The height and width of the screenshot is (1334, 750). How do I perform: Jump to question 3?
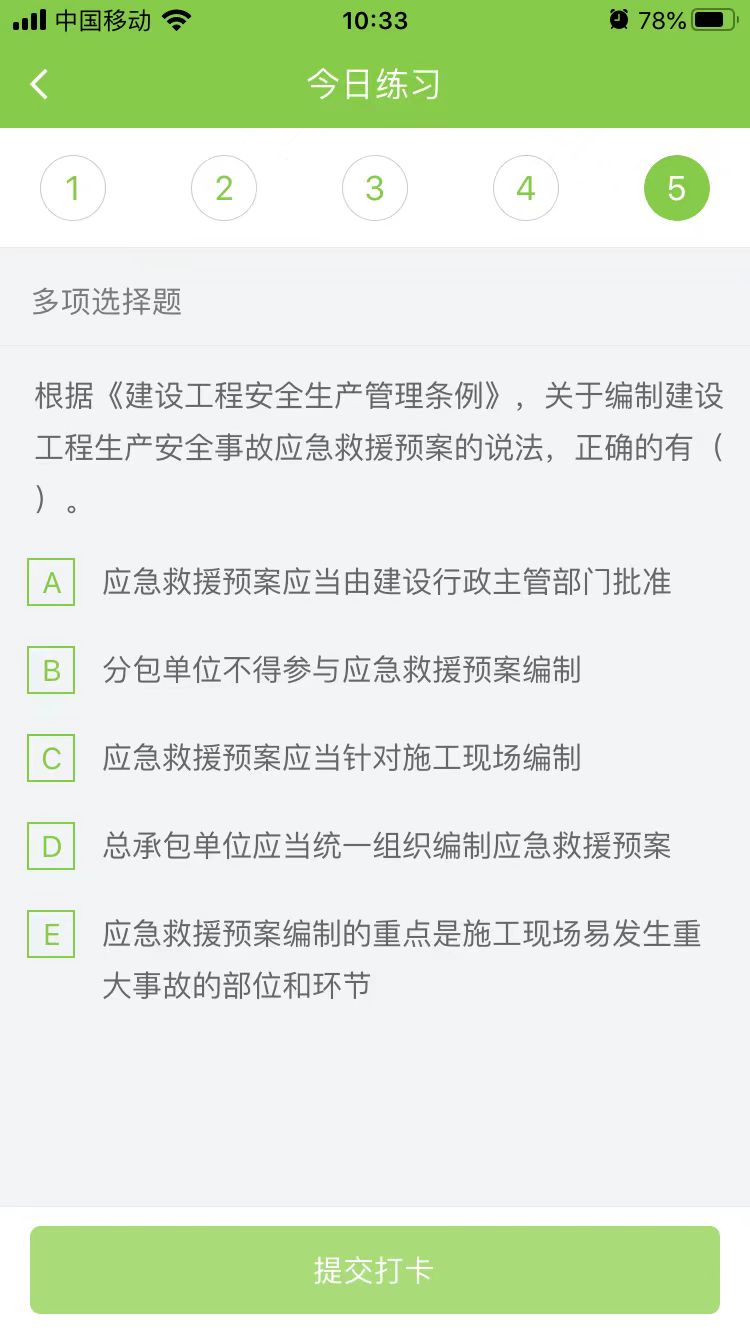[375, 188]
